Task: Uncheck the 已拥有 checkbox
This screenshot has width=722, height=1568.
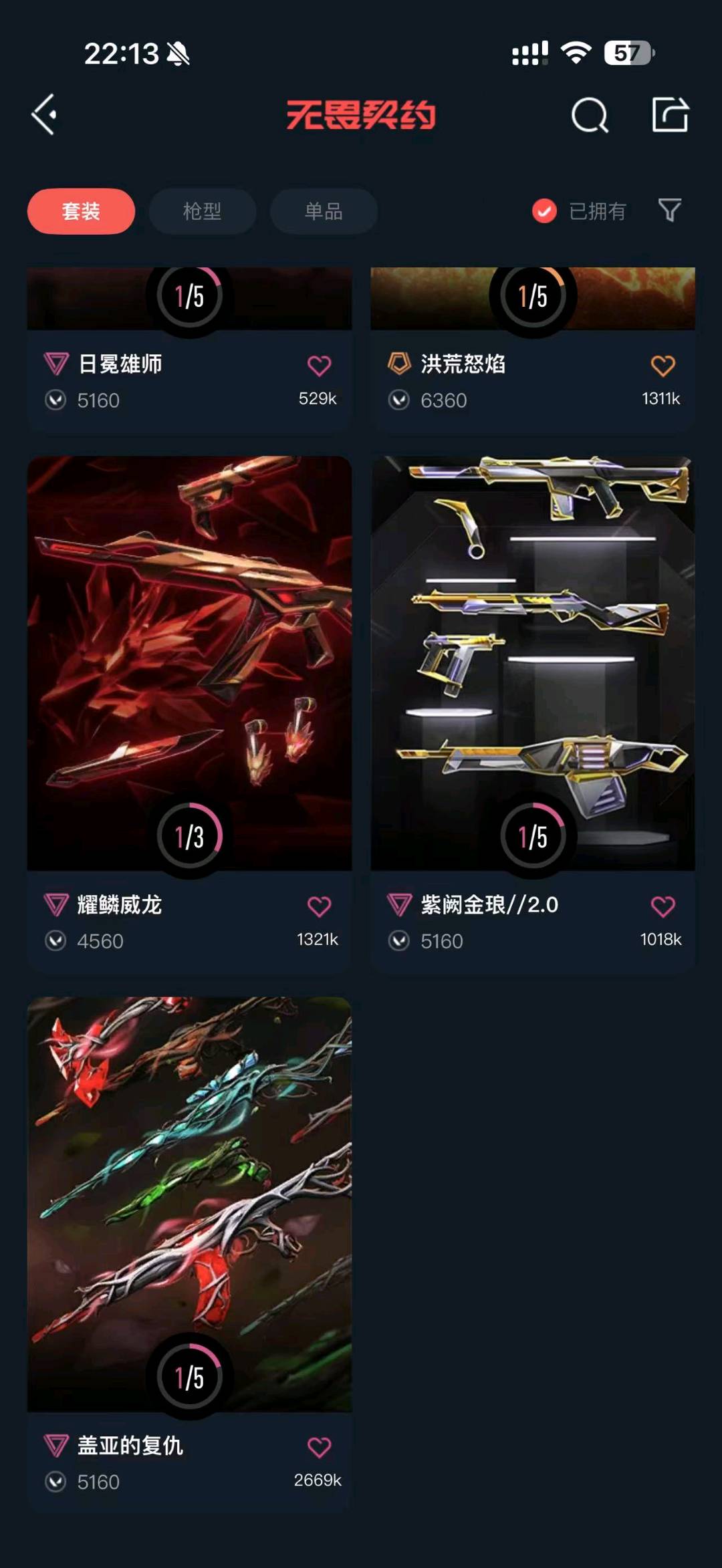Action: tap(544, 211)
